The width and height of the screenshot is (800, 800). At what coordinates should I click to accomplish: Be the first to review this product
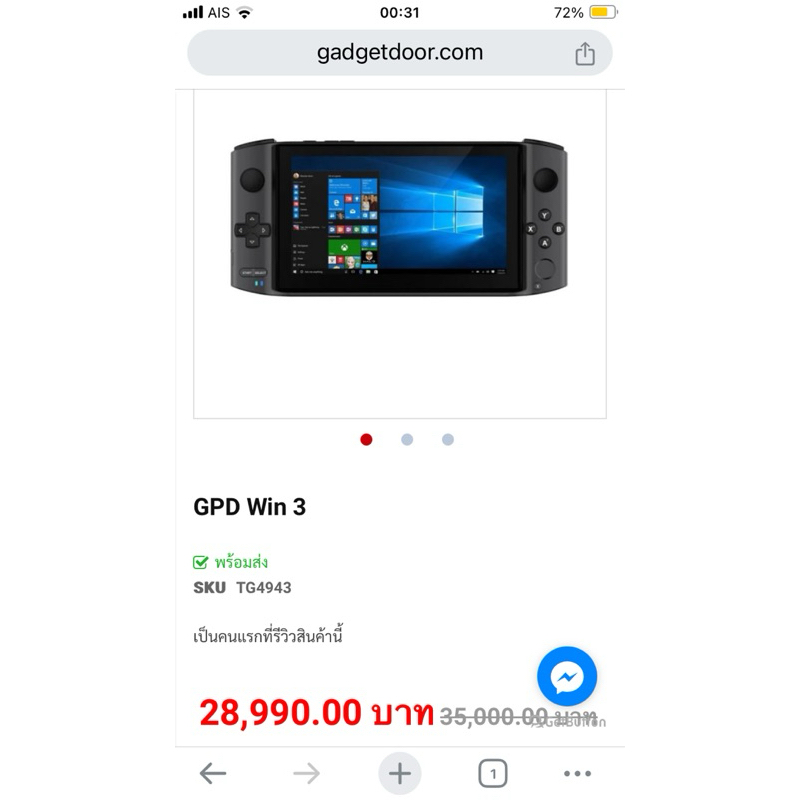coord(268,635)
